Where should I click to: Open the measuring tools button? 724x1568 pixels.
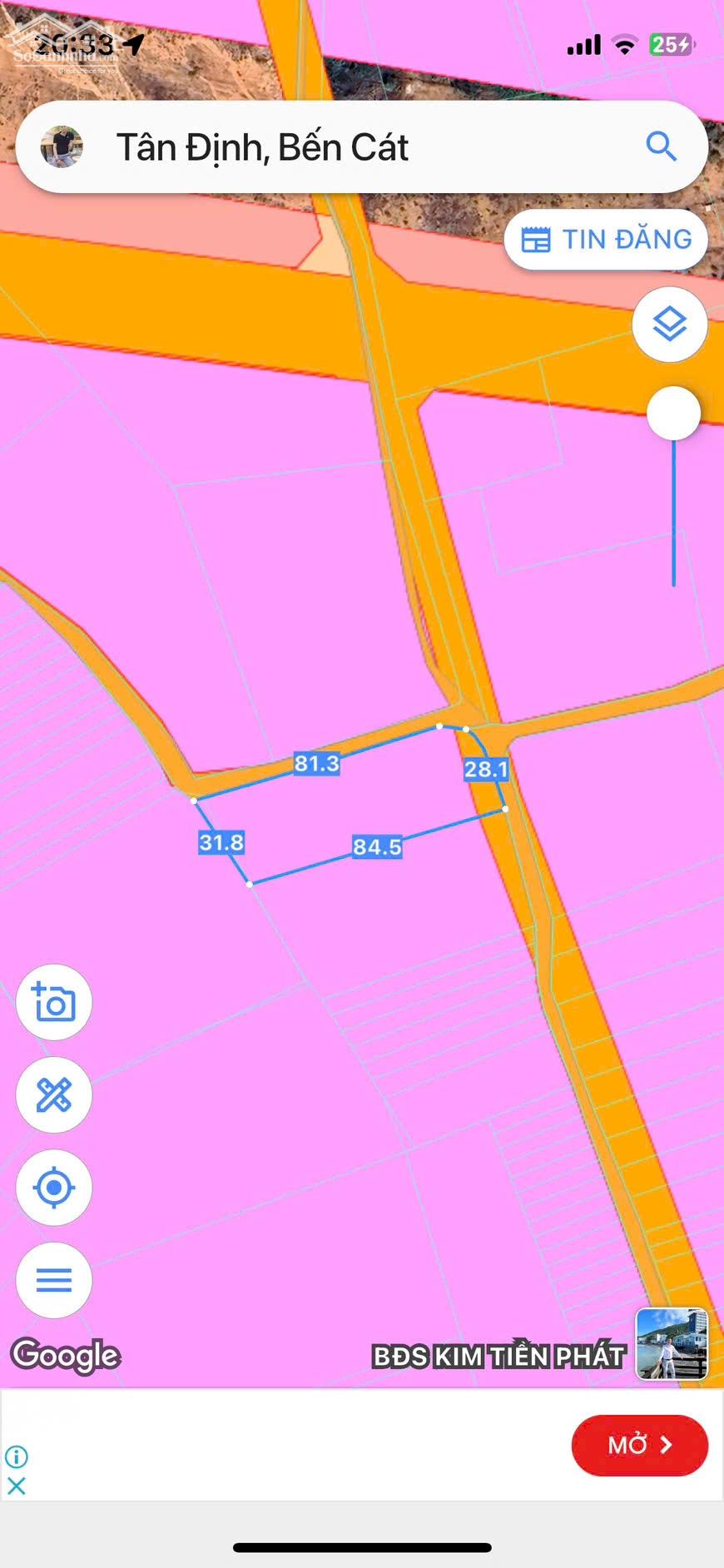[54, 1094]
